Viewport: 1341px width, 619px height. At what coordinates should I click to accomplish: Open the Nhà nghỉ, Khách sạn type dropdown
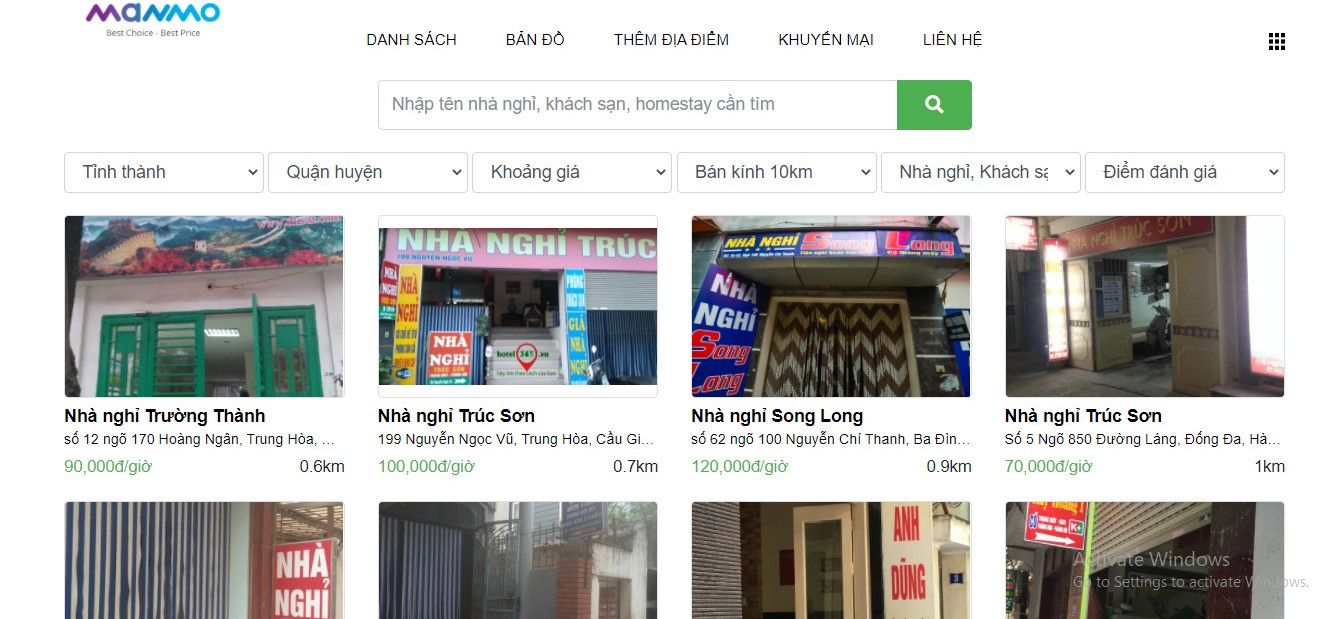[x=980, y=172]
